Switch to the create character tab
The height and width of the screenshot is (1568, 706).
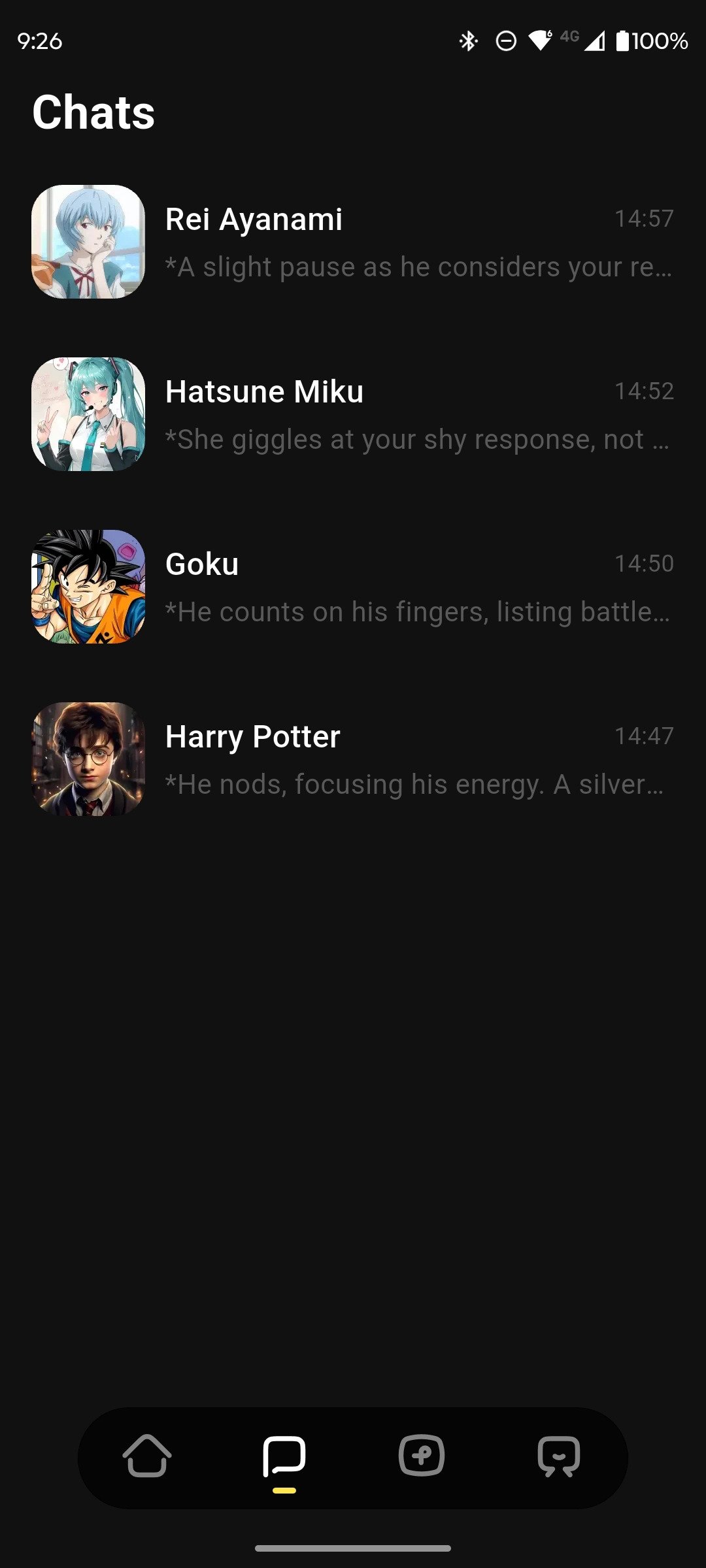click(x=422, y=1456)
